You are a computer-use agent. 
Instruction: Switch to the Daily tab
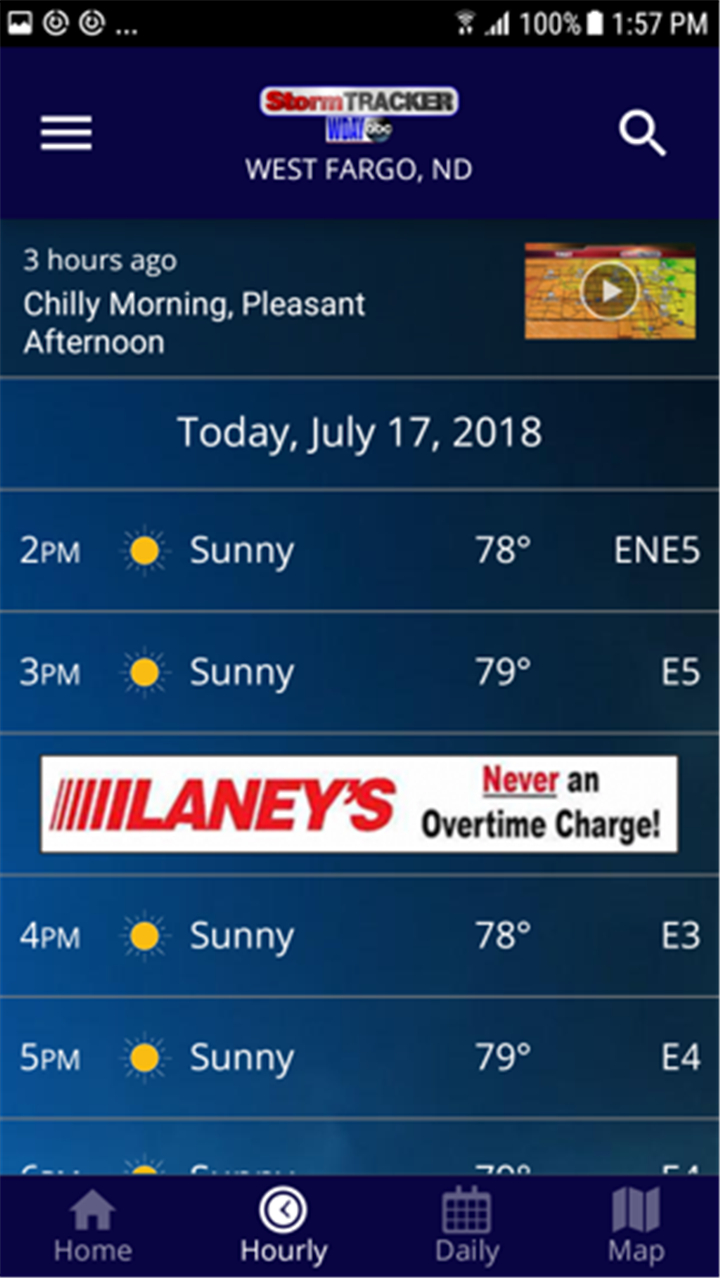pyautogui.click(x=467, y=1226)
